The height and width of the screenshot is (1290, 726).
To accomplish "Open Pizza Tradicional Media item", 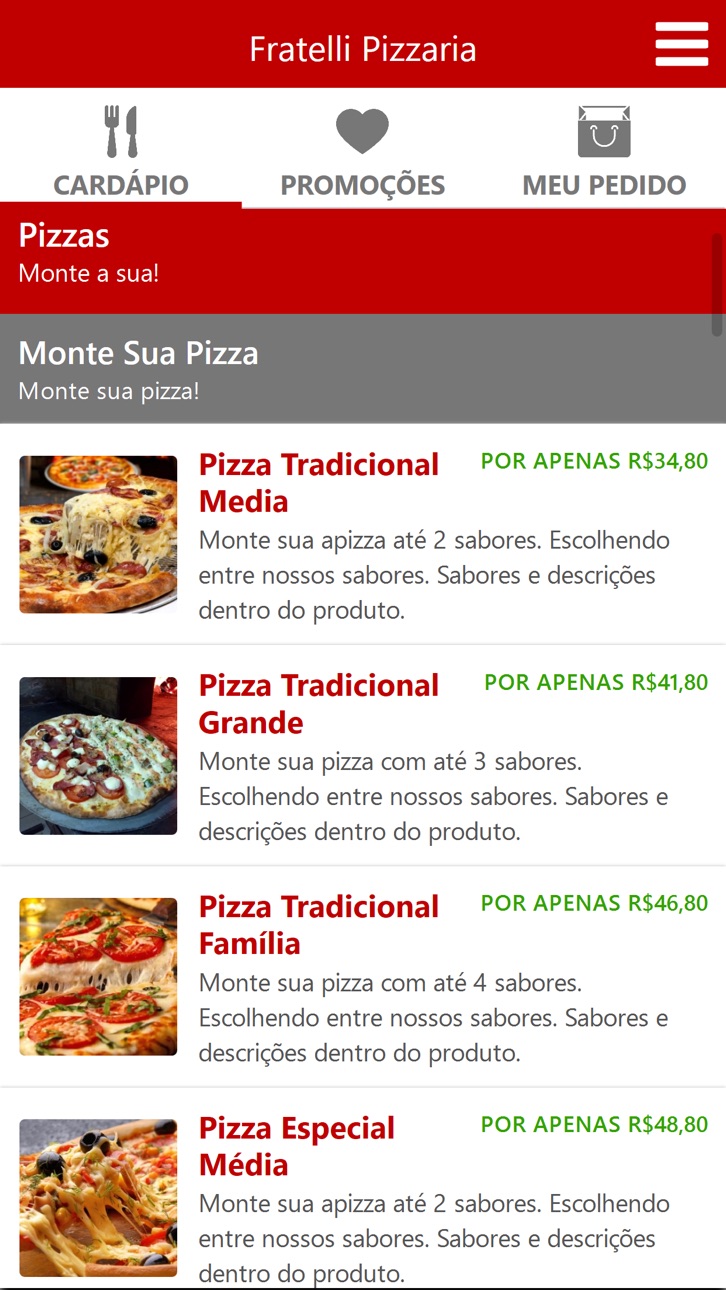I will [x=363, y=534].
